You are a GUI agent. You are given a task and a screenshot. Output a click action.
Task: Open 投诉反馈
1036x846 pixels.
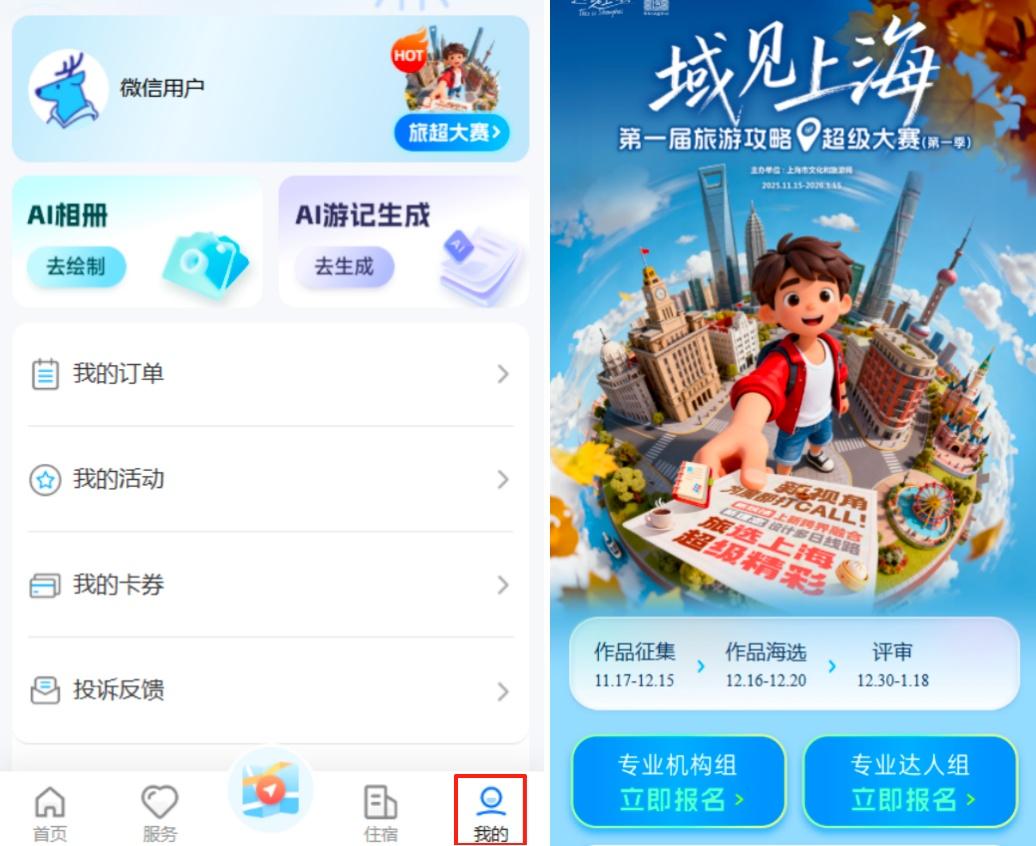(270, 690)
